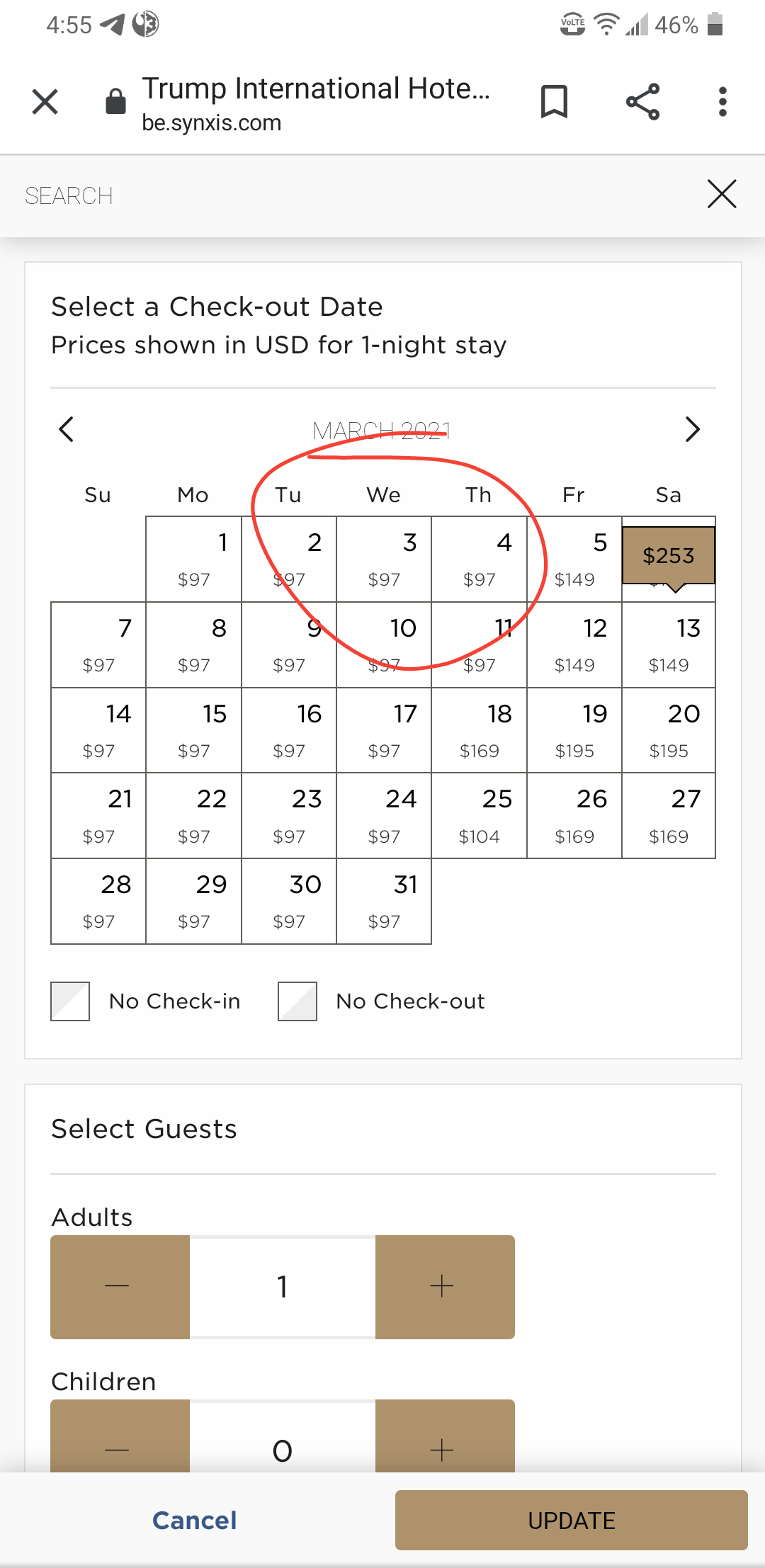765x1568 pixels.
Task: Pick March 18 priced at $169
Action: (x=480, y=730)
